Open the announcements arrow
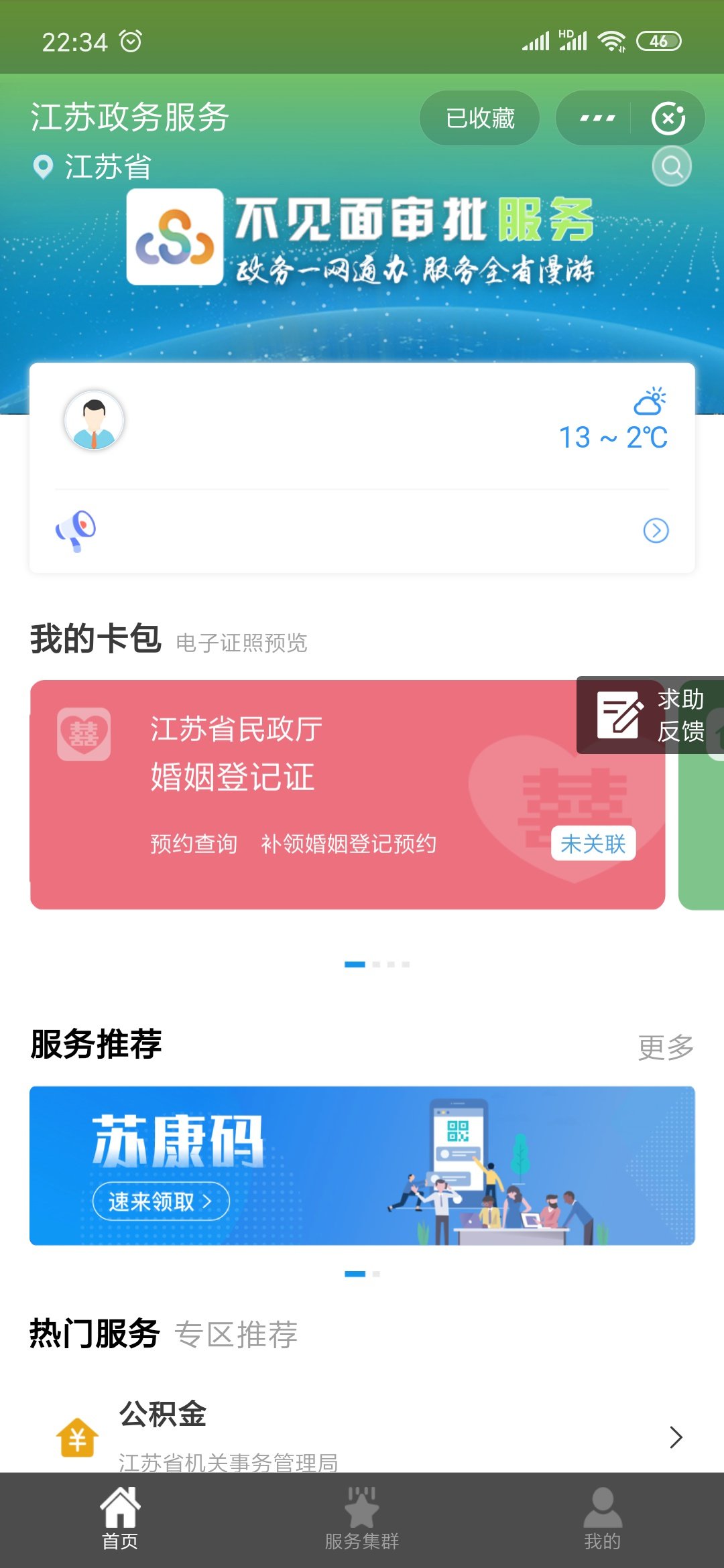 [x=656, y=531]
